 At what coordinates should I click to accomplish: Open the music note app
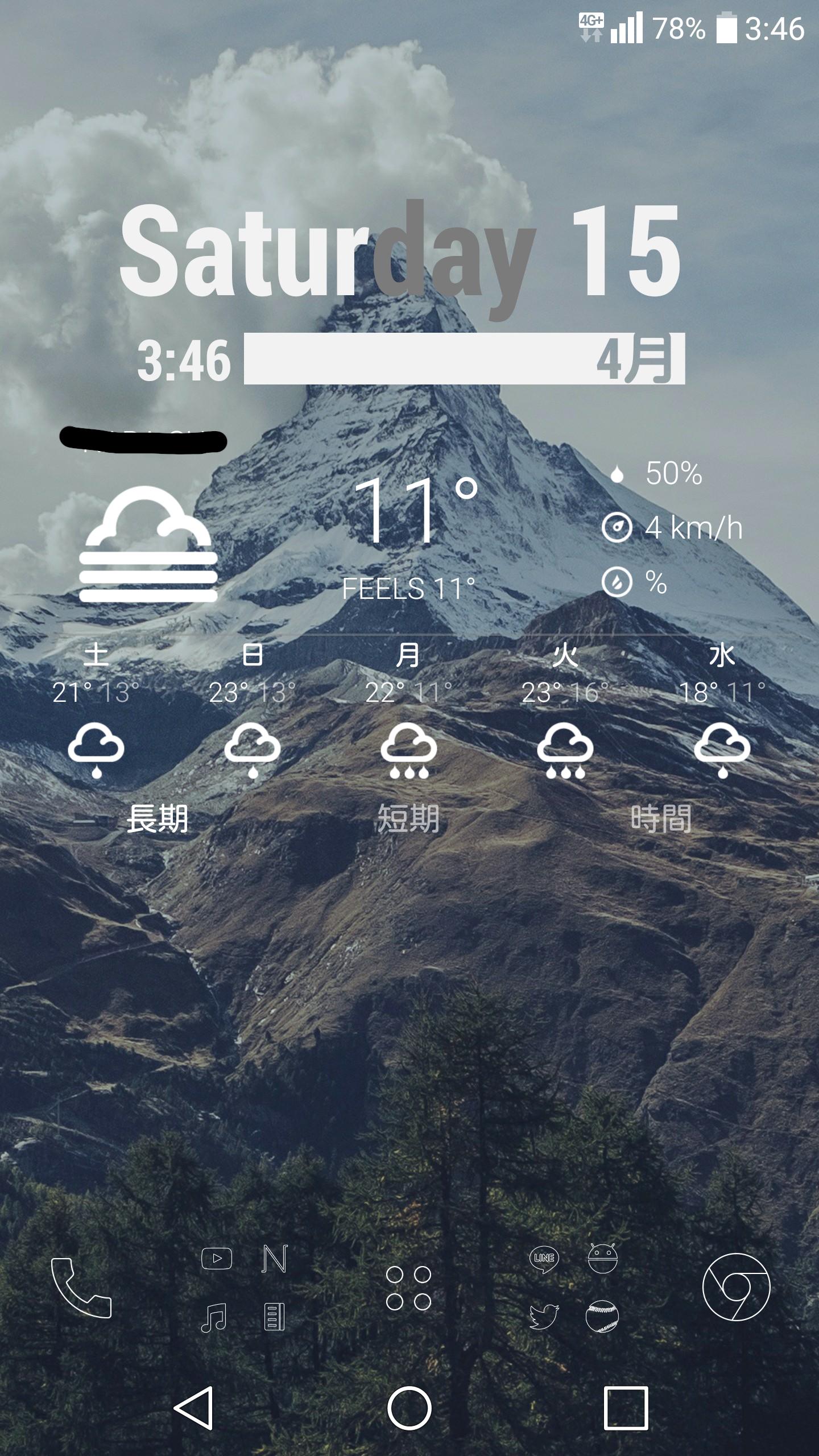point(214,1317)
